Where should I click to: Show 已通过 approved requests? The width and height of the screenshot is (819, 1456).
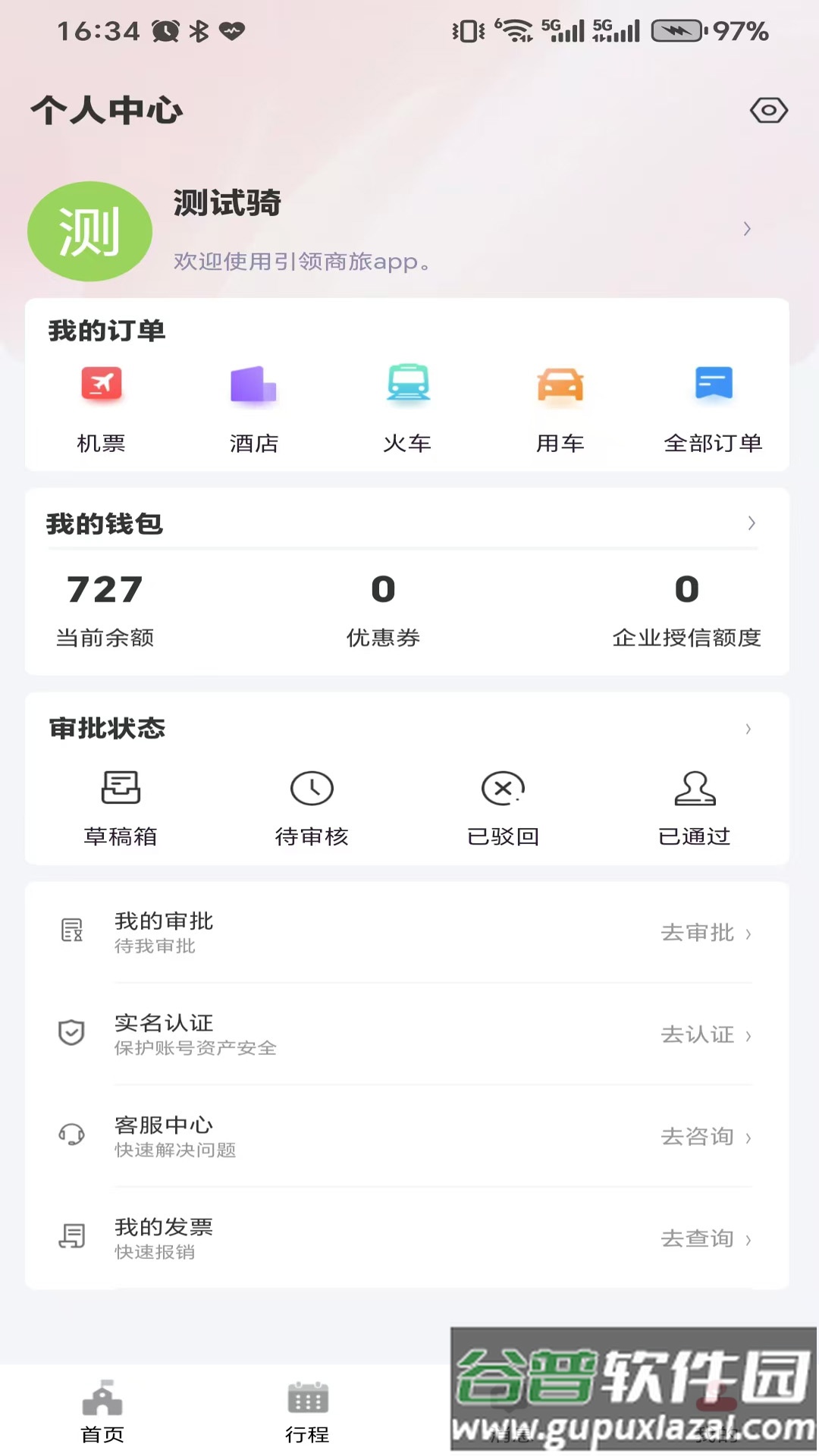click(694, 808)
